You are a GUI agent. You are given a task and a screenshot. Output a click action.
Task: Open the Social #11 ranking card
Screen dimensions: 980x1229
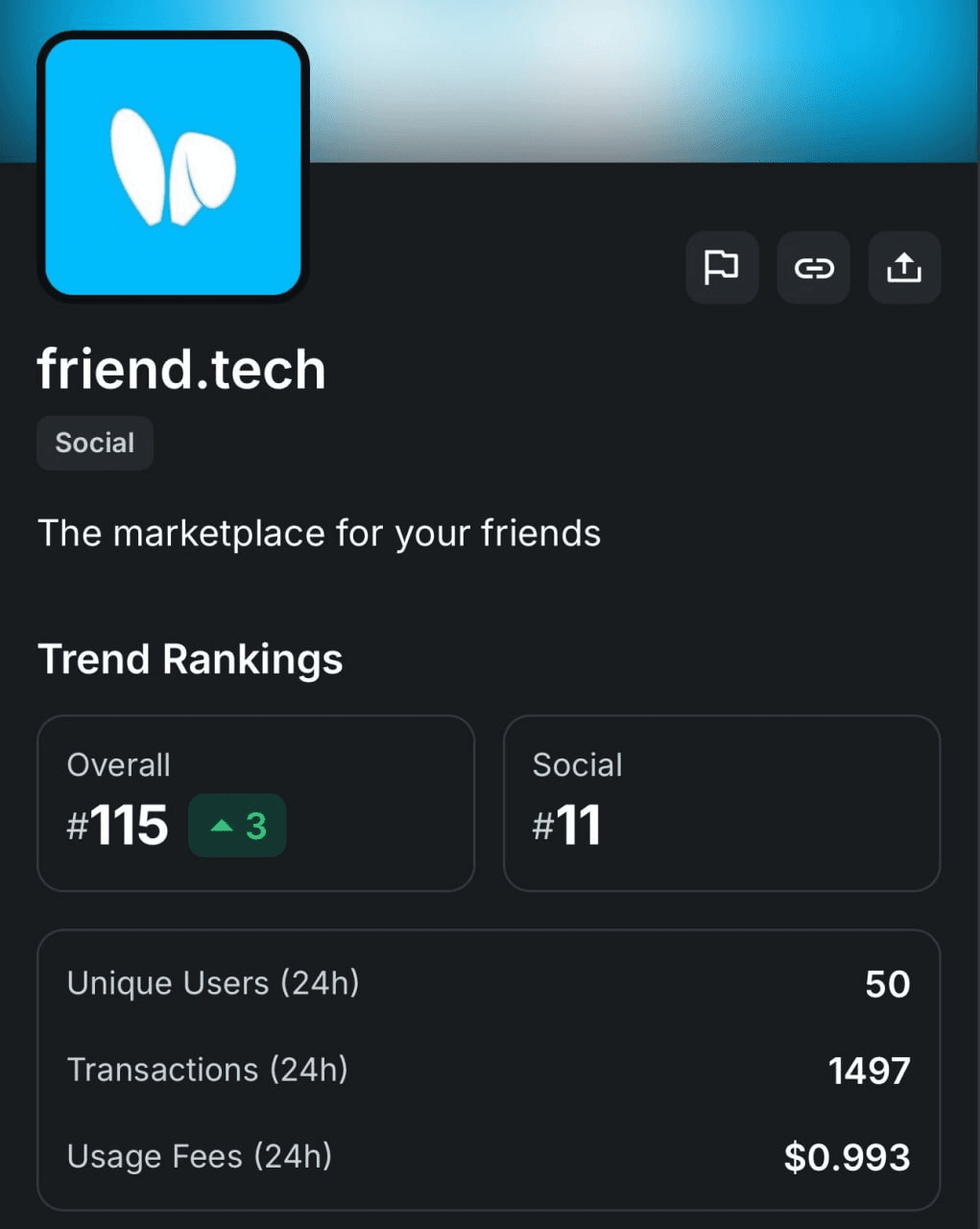pyautogui.click(x=721, y=803)
